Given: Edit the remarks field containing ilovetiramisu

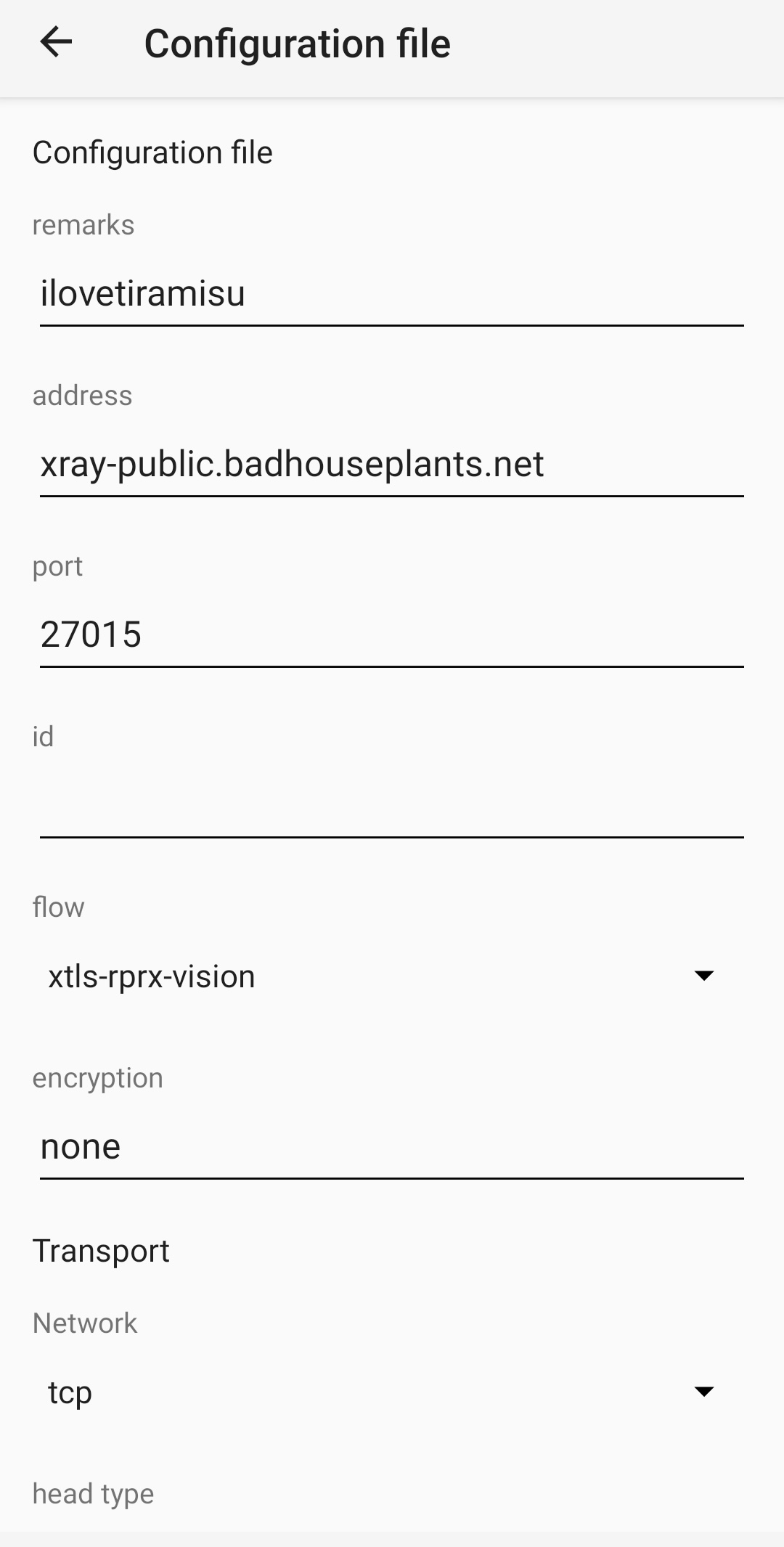Looking at the screenshot, I should coord(392,294).
